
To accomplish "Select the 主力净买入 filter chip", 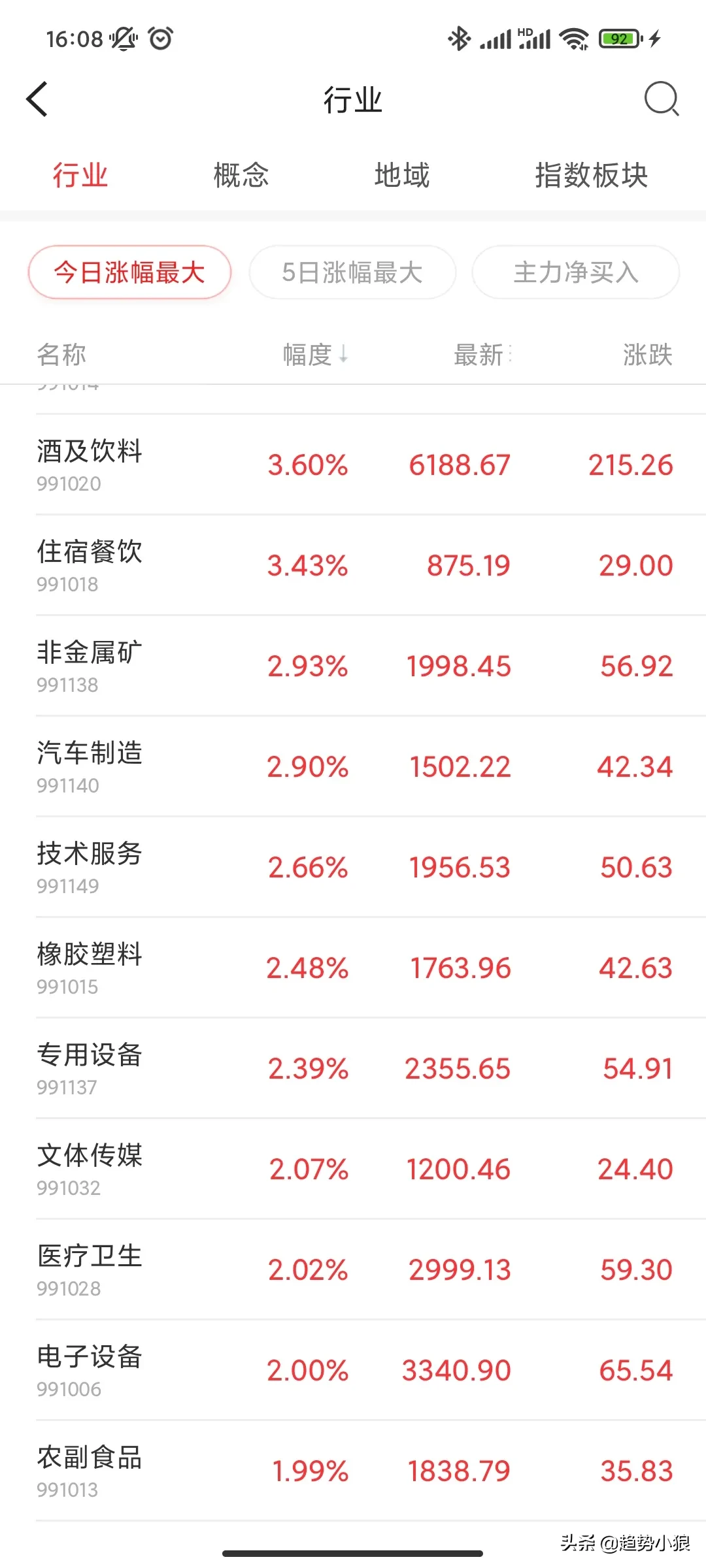I will (x=575, y=272).
